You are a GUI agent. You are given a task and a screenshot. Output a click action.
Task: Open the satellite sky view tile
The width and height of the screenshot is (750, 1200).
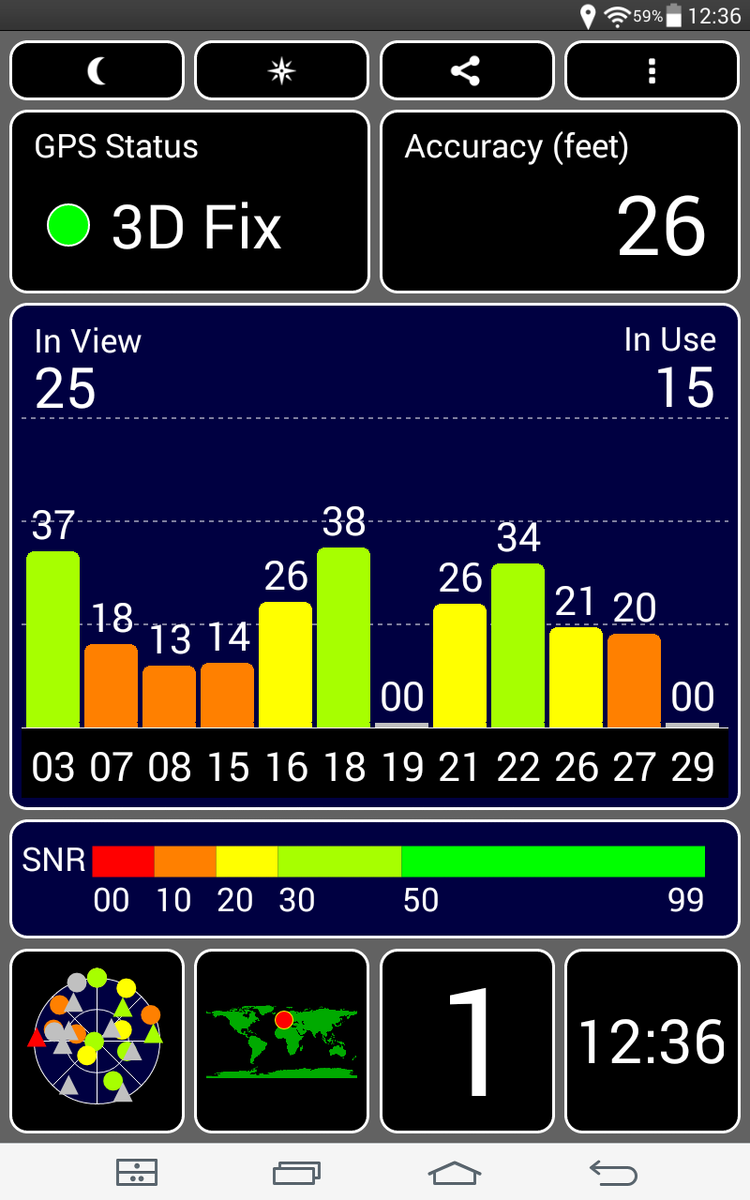click(x=97, y=1041)
